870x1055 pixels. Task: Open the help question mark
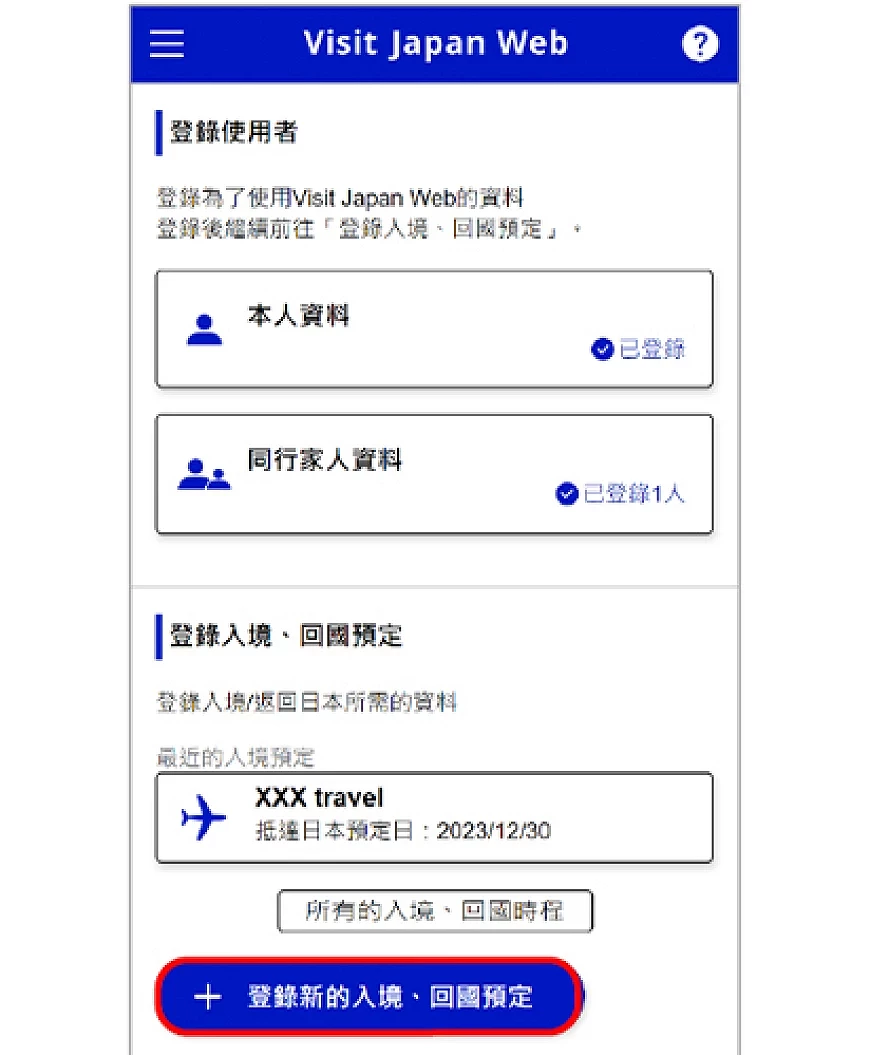click(700, 44)
